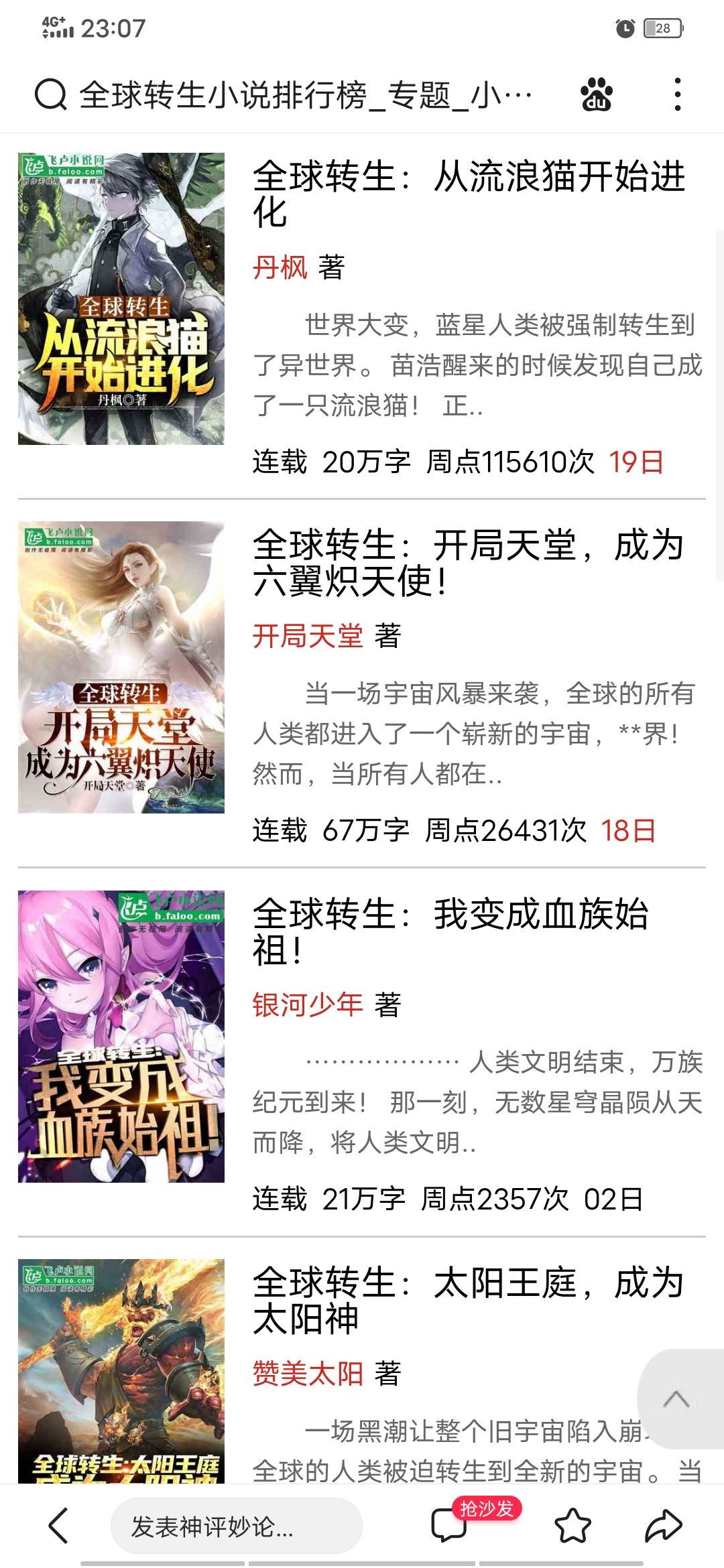View author 丹枫's page
This screenshot has height=1568, width=724.
(280, 268)
